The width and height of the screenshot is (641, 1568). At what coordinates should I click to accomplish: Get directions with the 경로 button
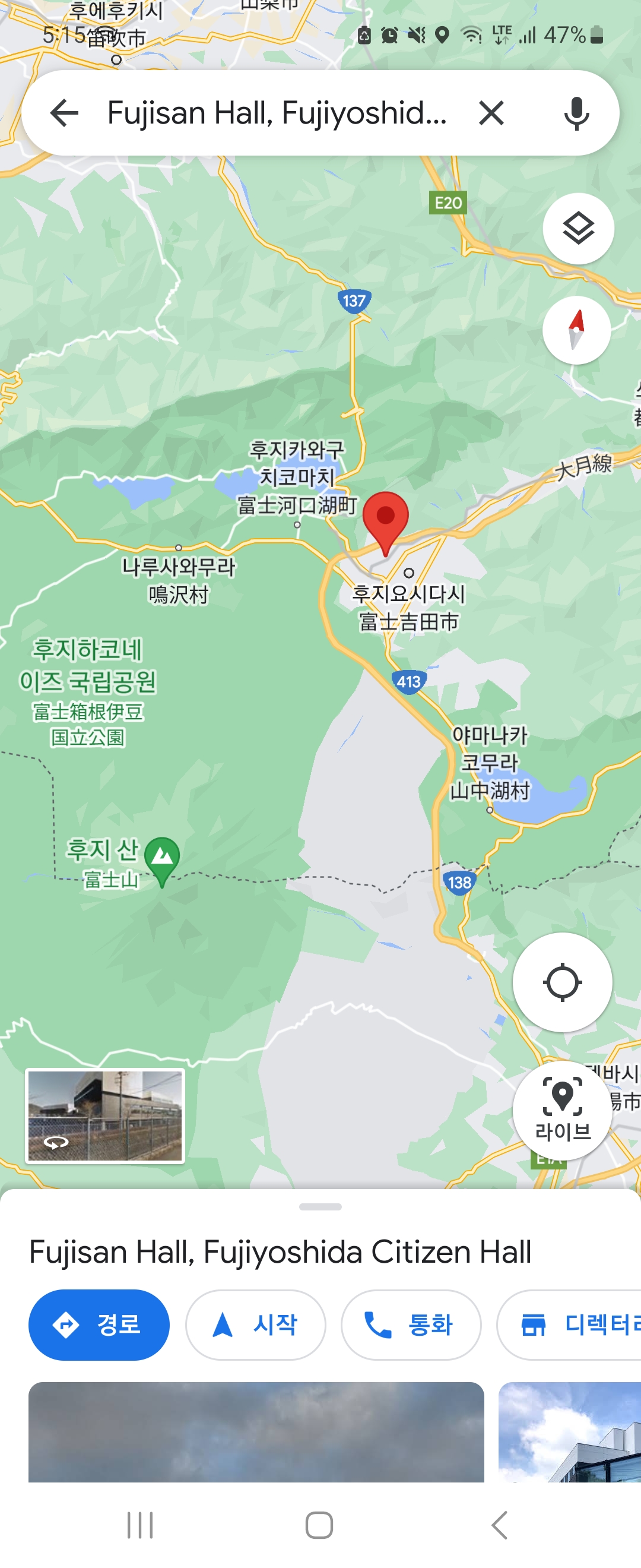point(99,1324)
